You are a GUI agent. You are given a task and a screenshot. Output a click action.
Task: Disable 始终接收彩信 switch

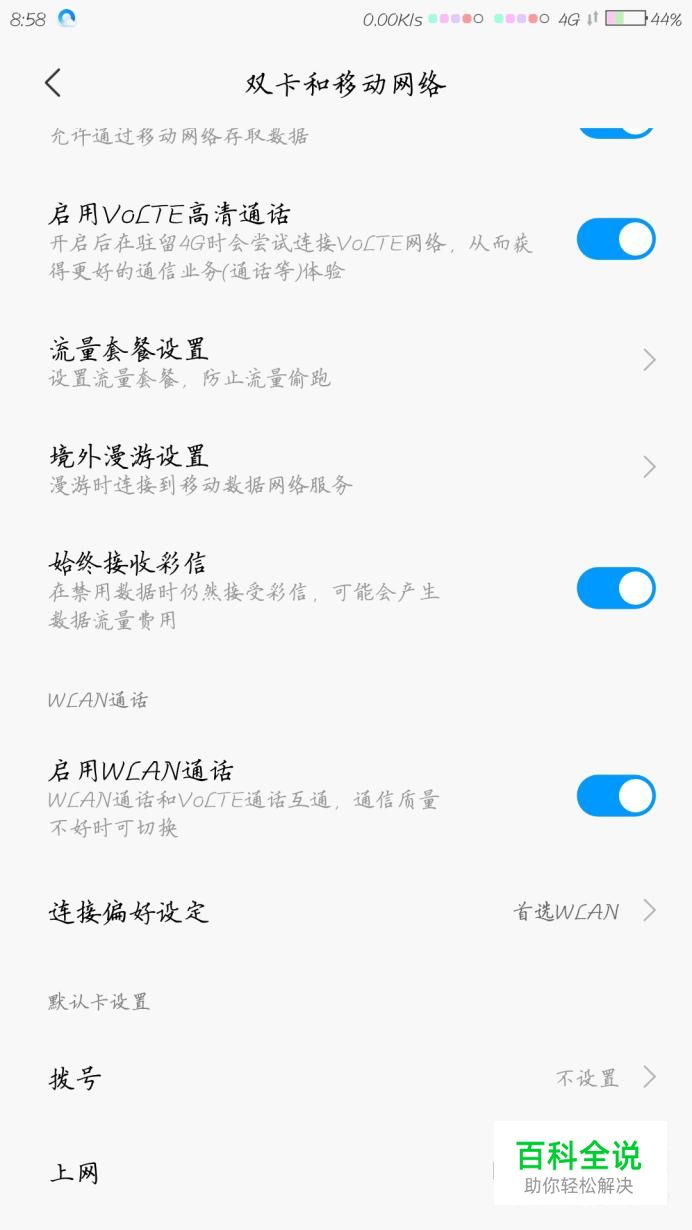click(x=615, y=588)
